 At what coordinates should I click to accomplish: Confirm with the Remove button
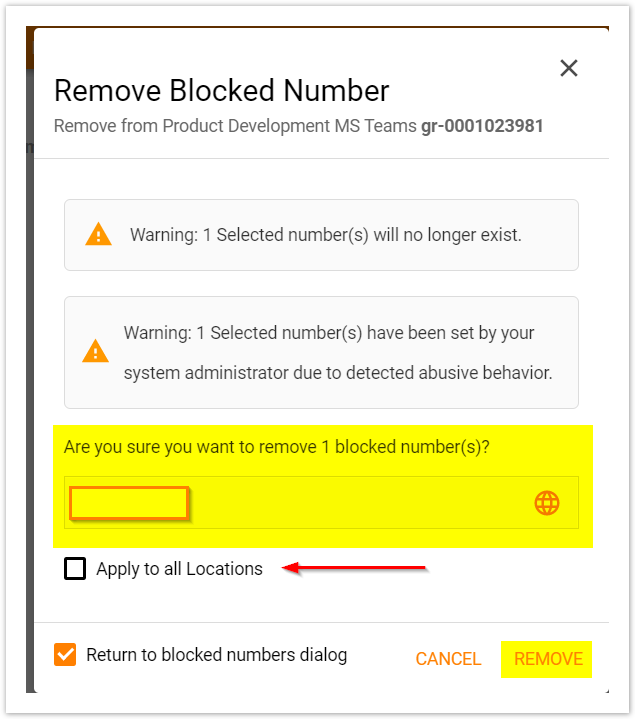[548, 659]
